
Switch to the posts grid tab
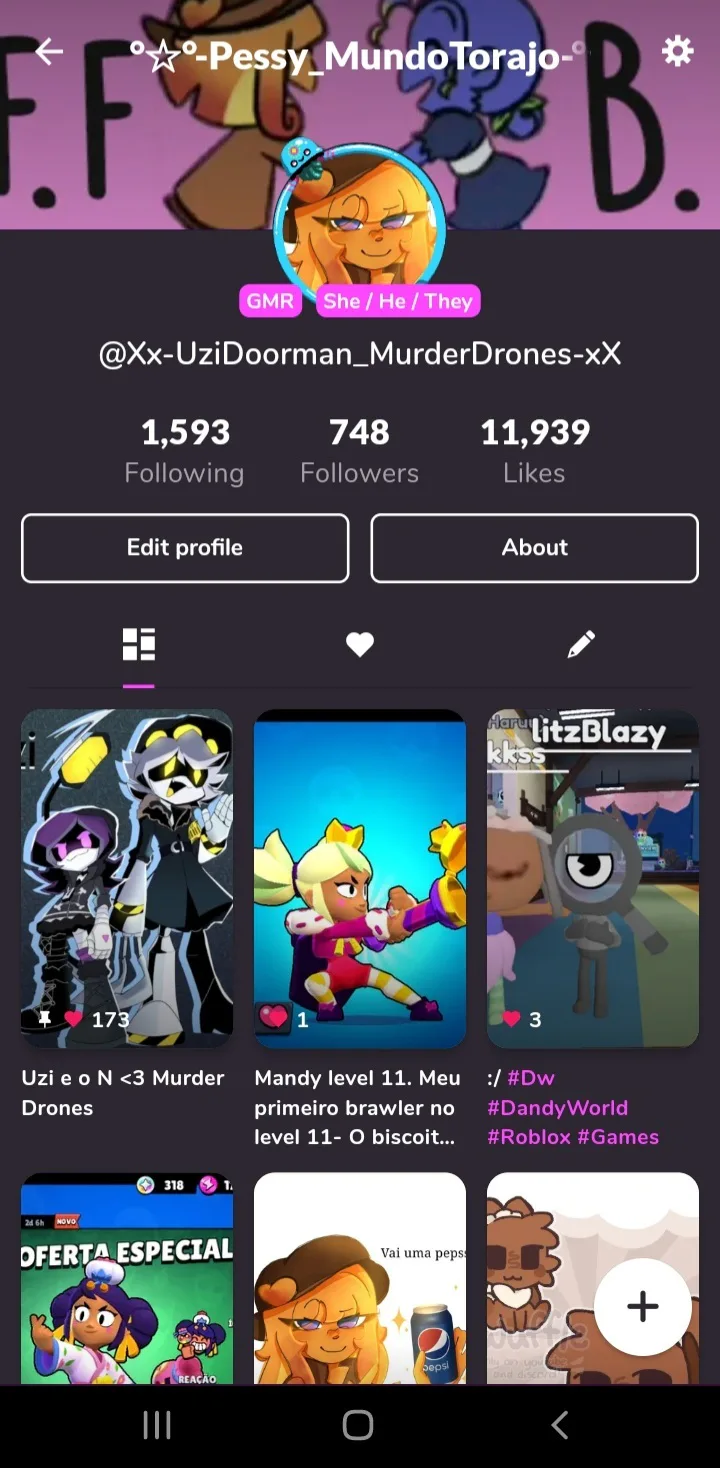pyautogui.click(x=139, y=645)
